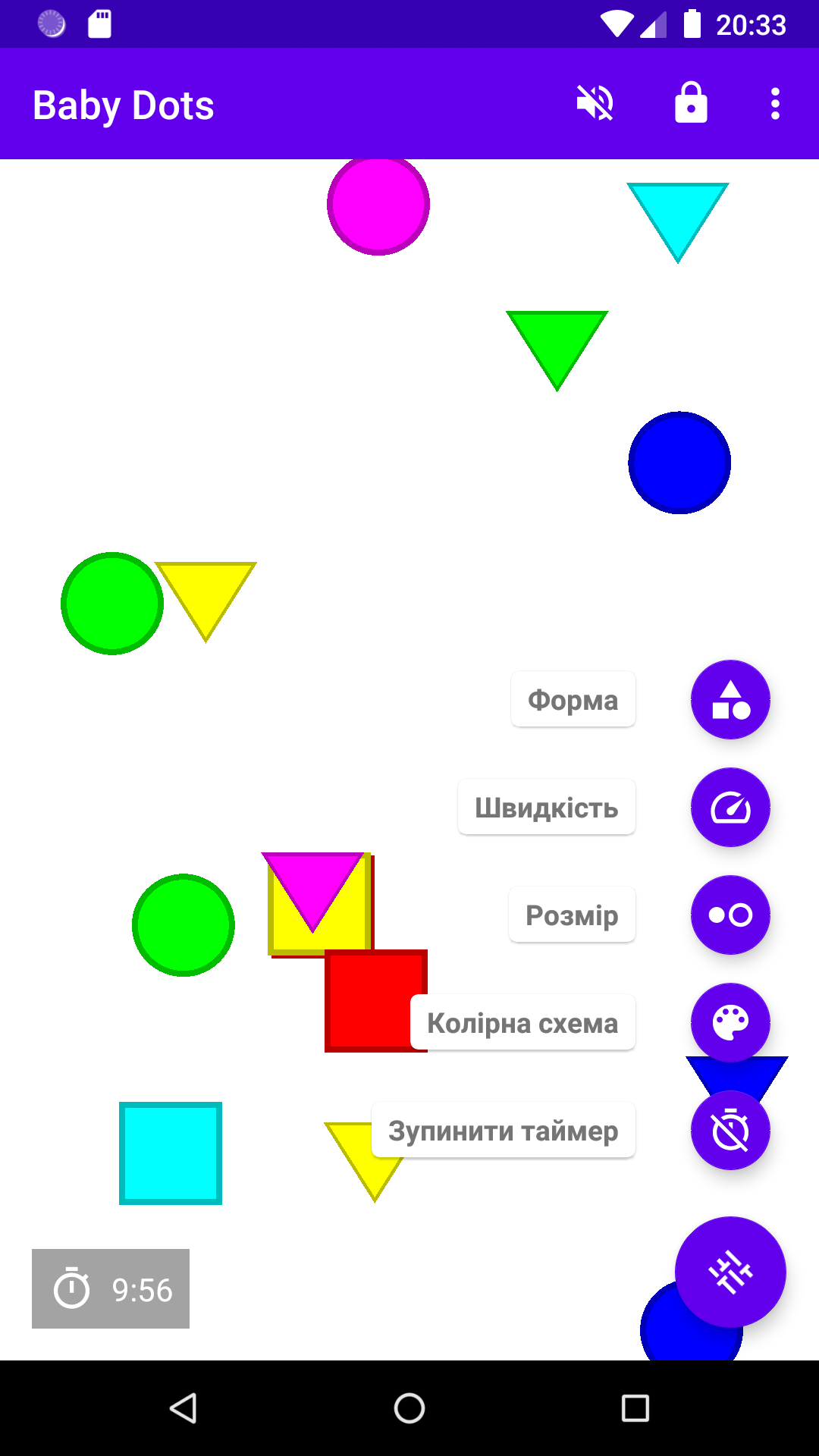This screenshot has height=1456, width=819.
Task: Tap the Швидкість label
Action: tap(547, 808)
